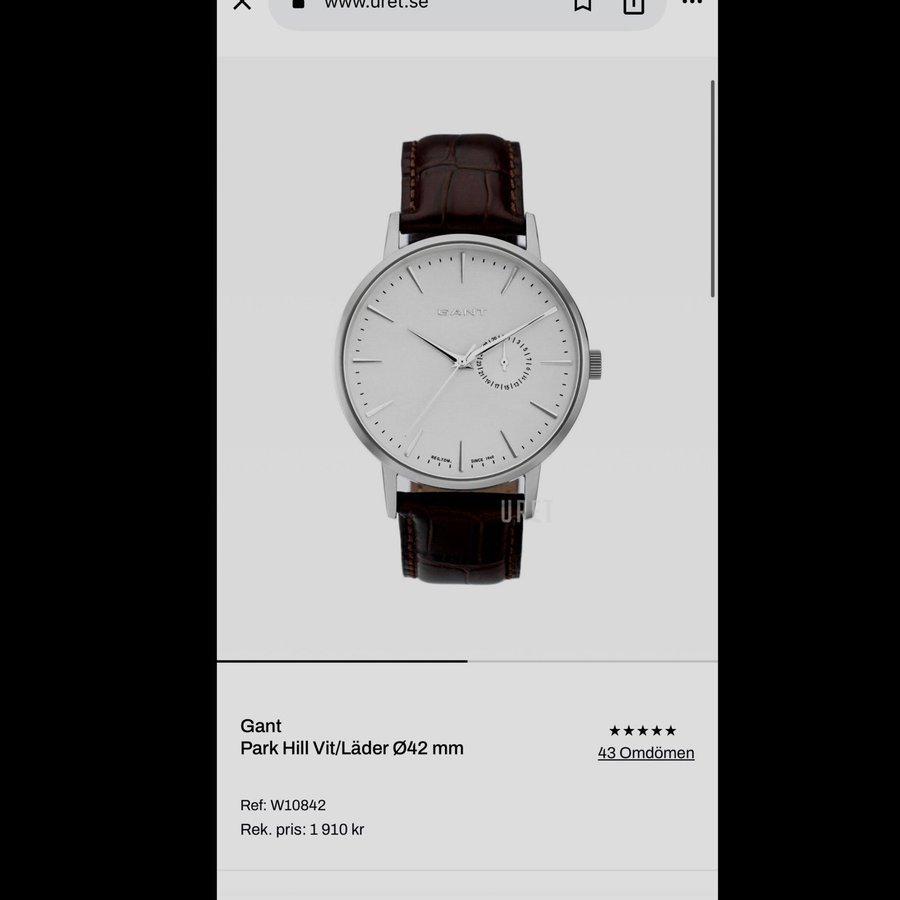Viewport: 900px width, 900px height.
Task: Open the 43 Omdömen reviews link
Action: pos(646,753)
